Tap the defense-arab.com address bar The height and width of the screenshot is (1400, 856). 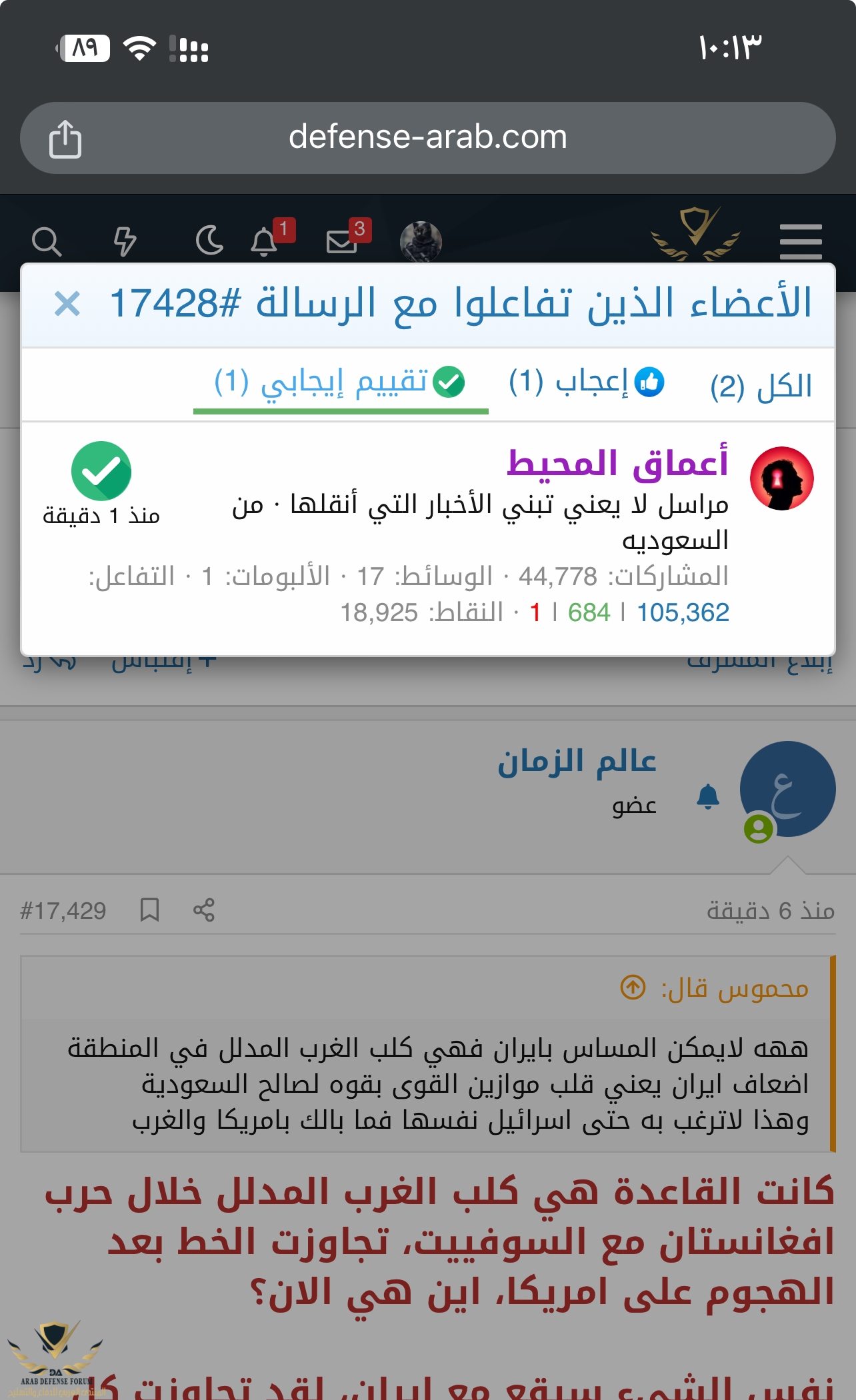428,138
